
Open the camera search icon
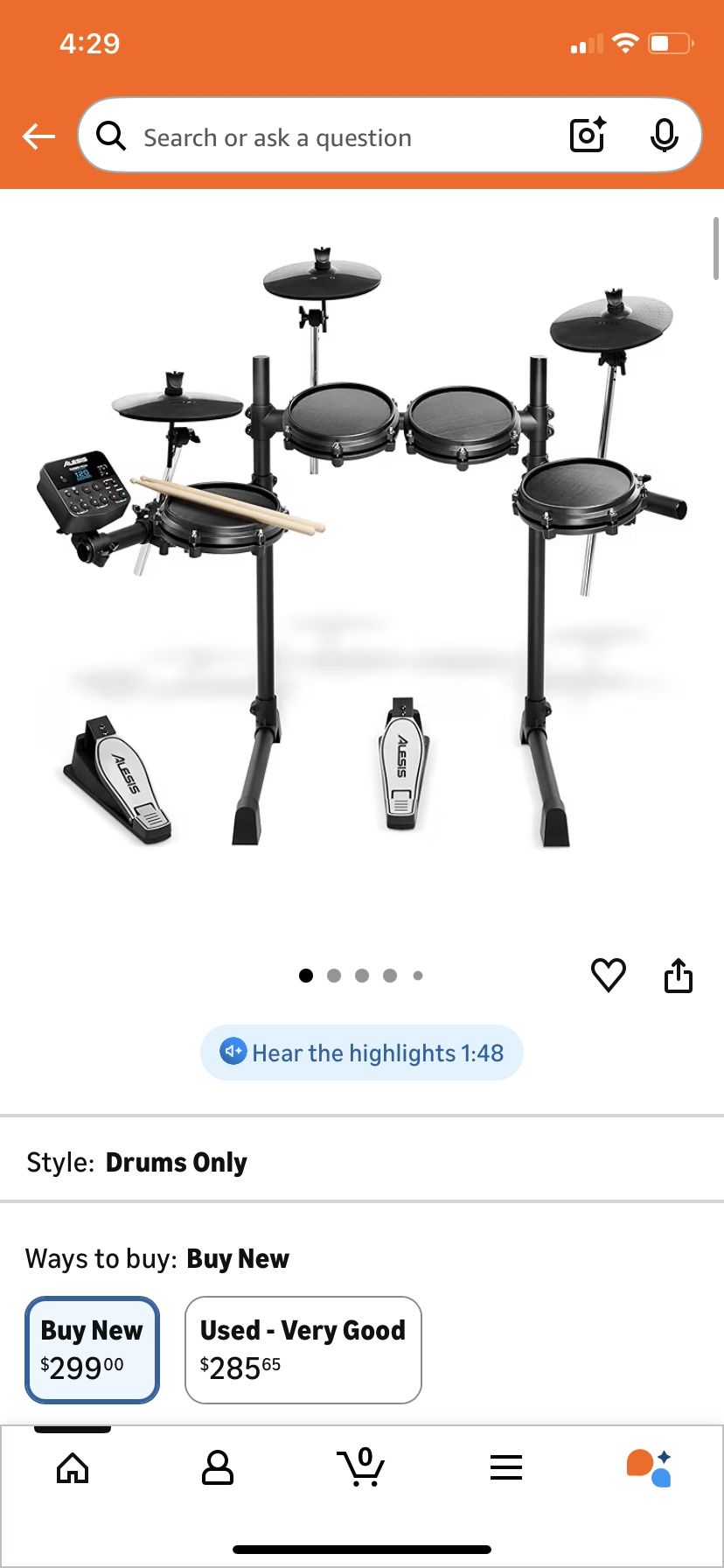click(586, 136)
